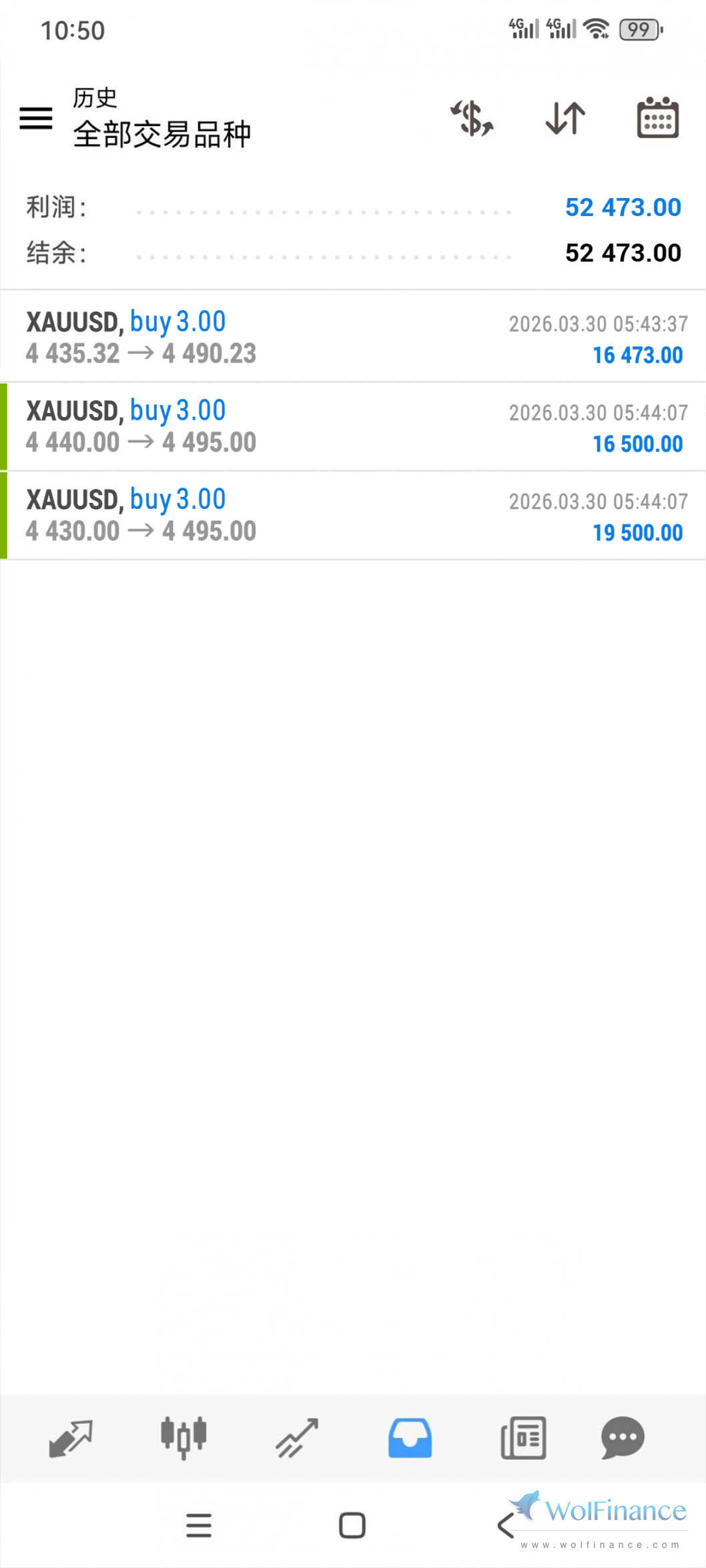Open the XAUUSD trade with 19 500.00 profit
This screenshot has height=1568, width=706.
(353, 515)
